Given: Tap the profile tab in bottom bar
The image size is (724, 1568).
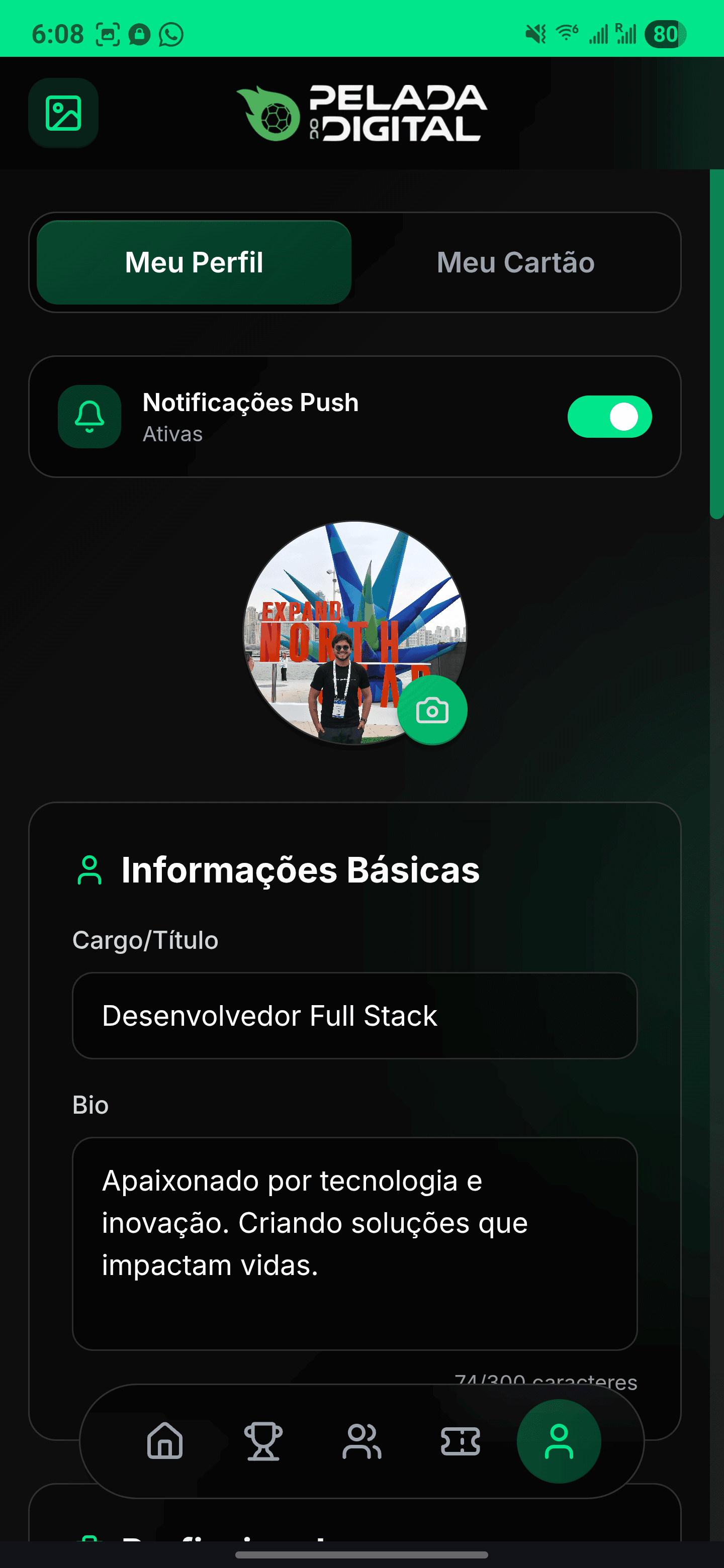Looking at the screenshot, I should (559, 1441).
